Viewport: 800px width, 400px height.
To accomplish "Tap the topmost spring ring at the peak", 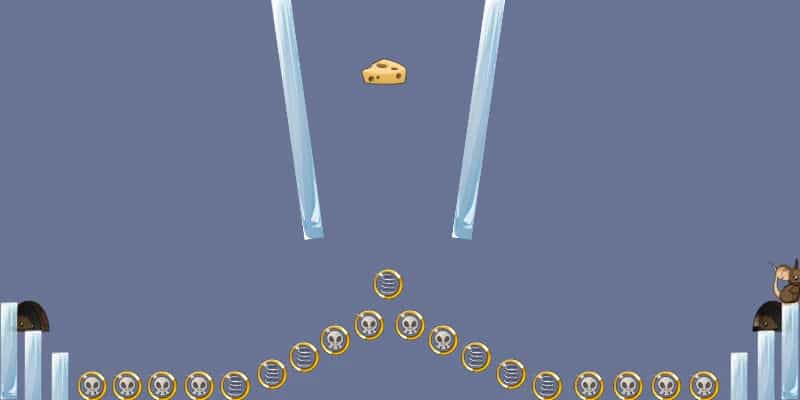I will [x=388, y=284].
